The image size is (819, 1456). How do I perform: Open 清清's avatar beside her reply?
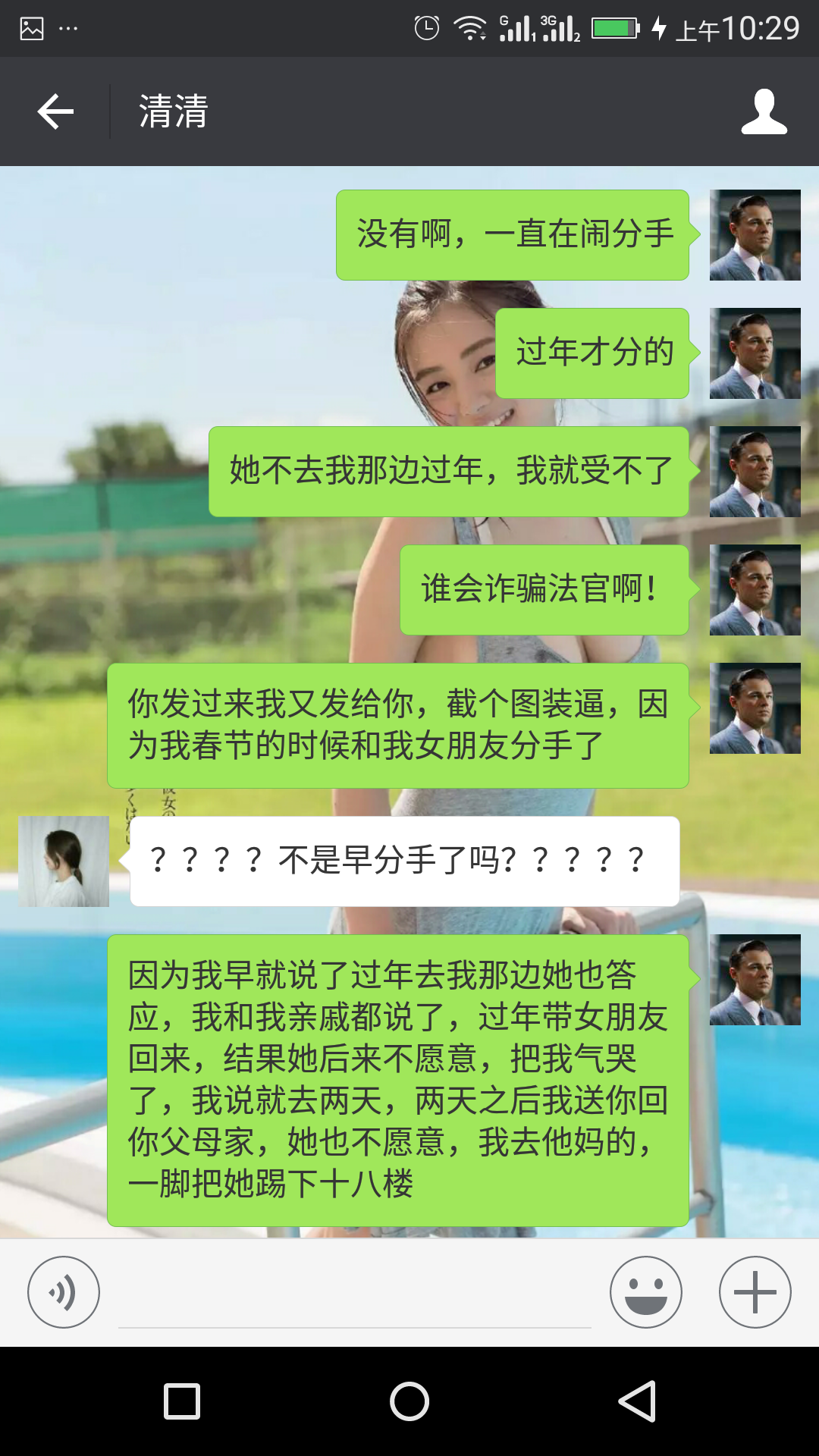[x=64, y=861]
